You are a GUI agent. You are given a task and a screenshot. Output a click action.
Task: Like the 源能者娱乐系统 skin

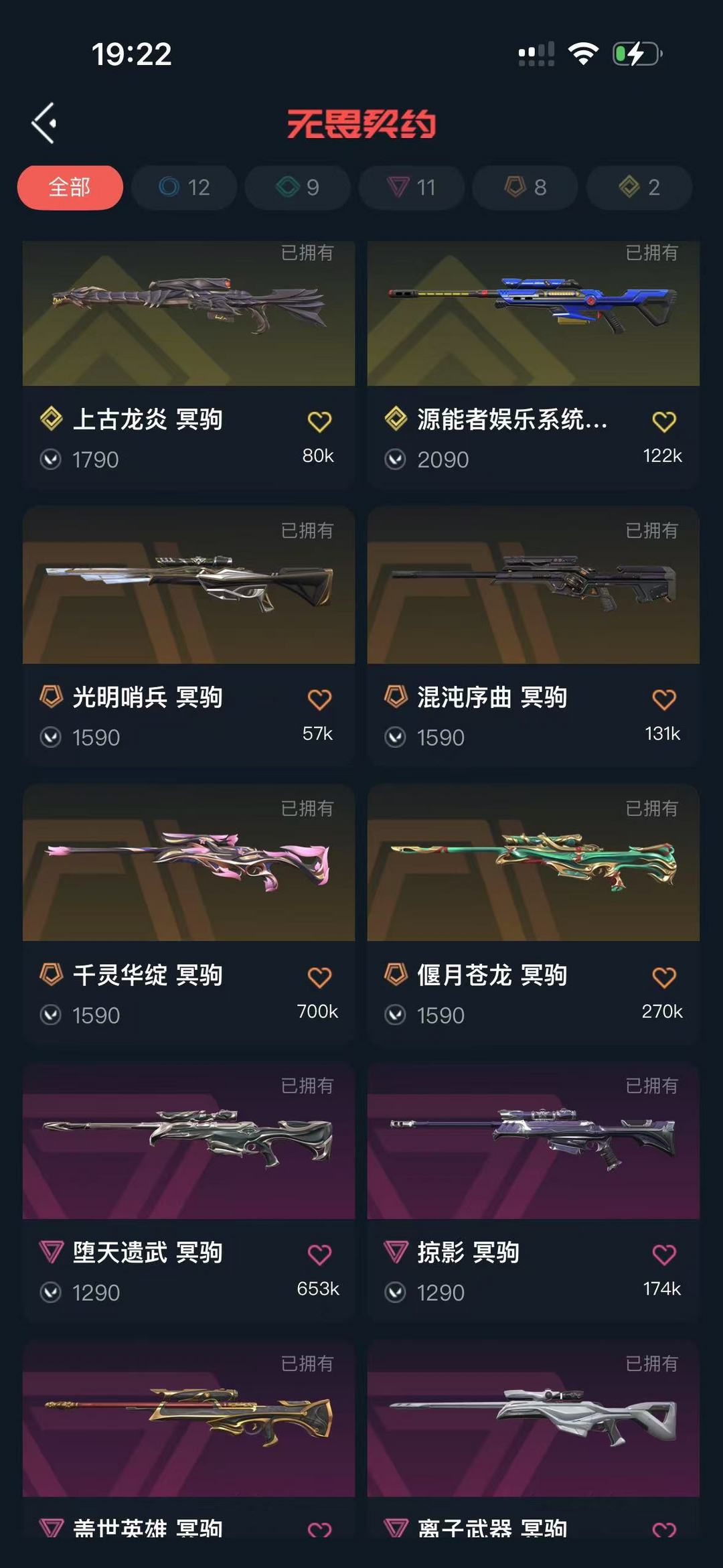[664, 421]
